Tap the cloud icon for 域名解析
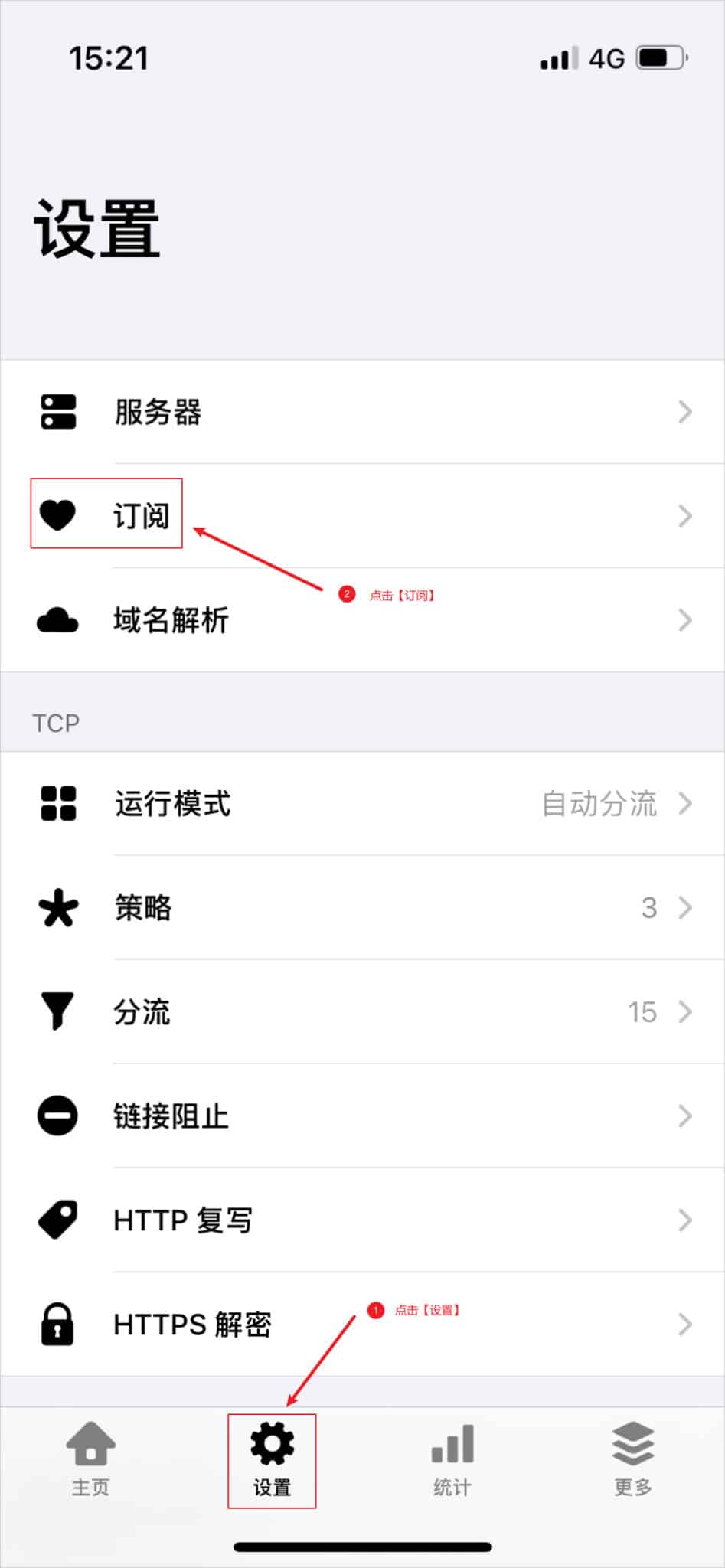Screen dimensions: 725x1568 click(57, 620)
